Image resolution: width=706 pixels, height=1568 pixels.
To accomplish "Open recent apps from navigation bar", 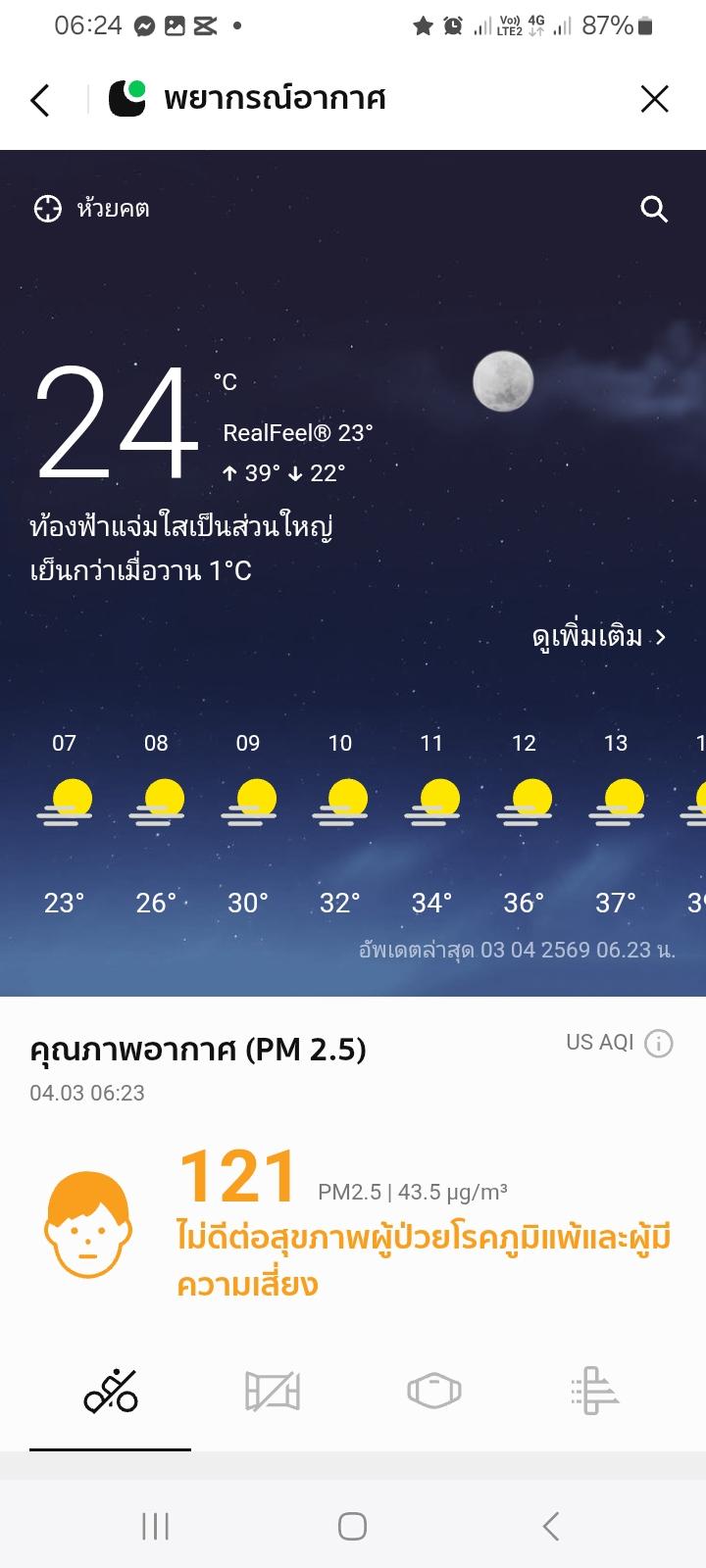I will coord(155,1526).
